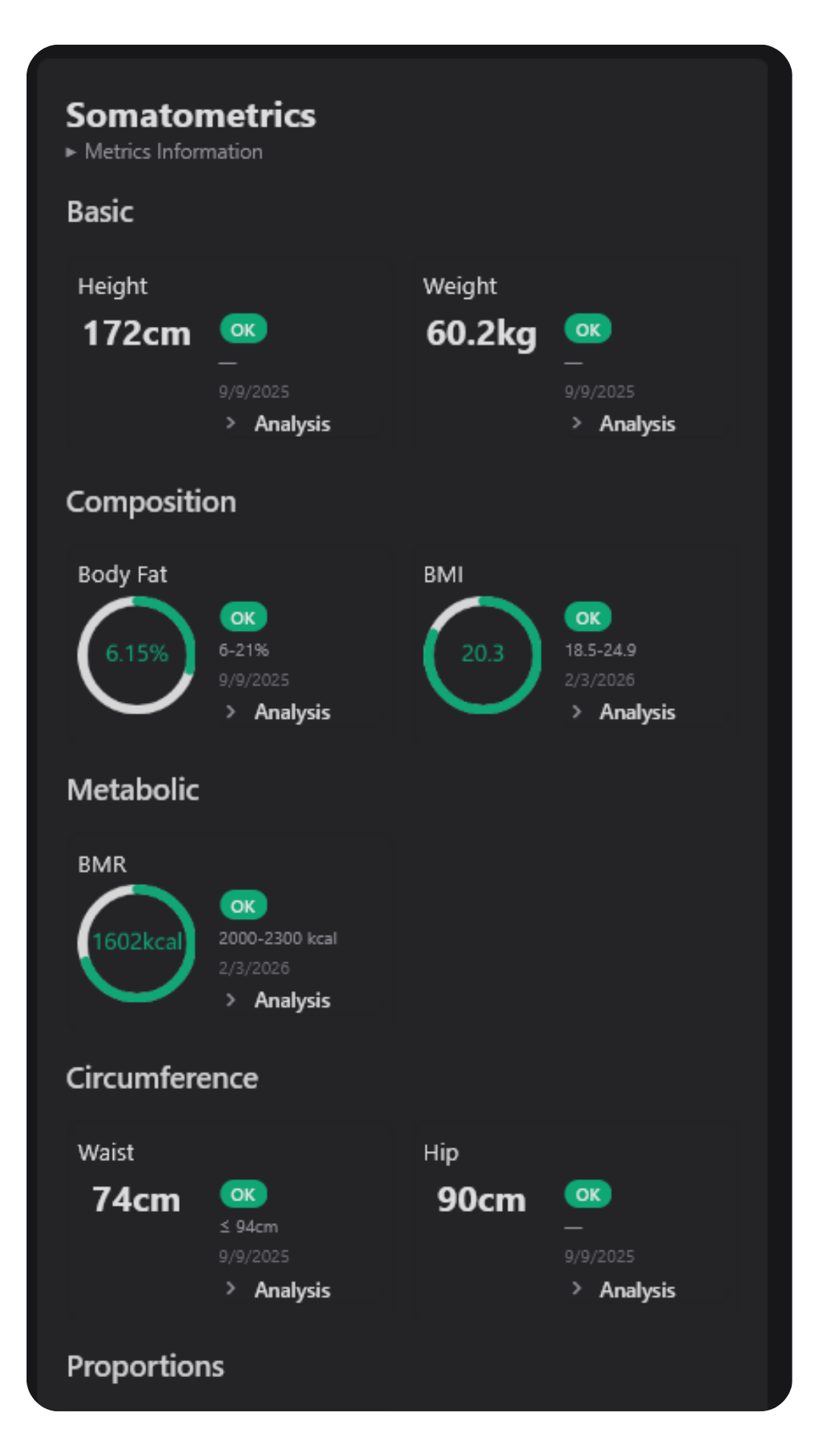Open Analysis for Weight
The width and height of the screenshot is (819, 1456).
pos(623,424)
